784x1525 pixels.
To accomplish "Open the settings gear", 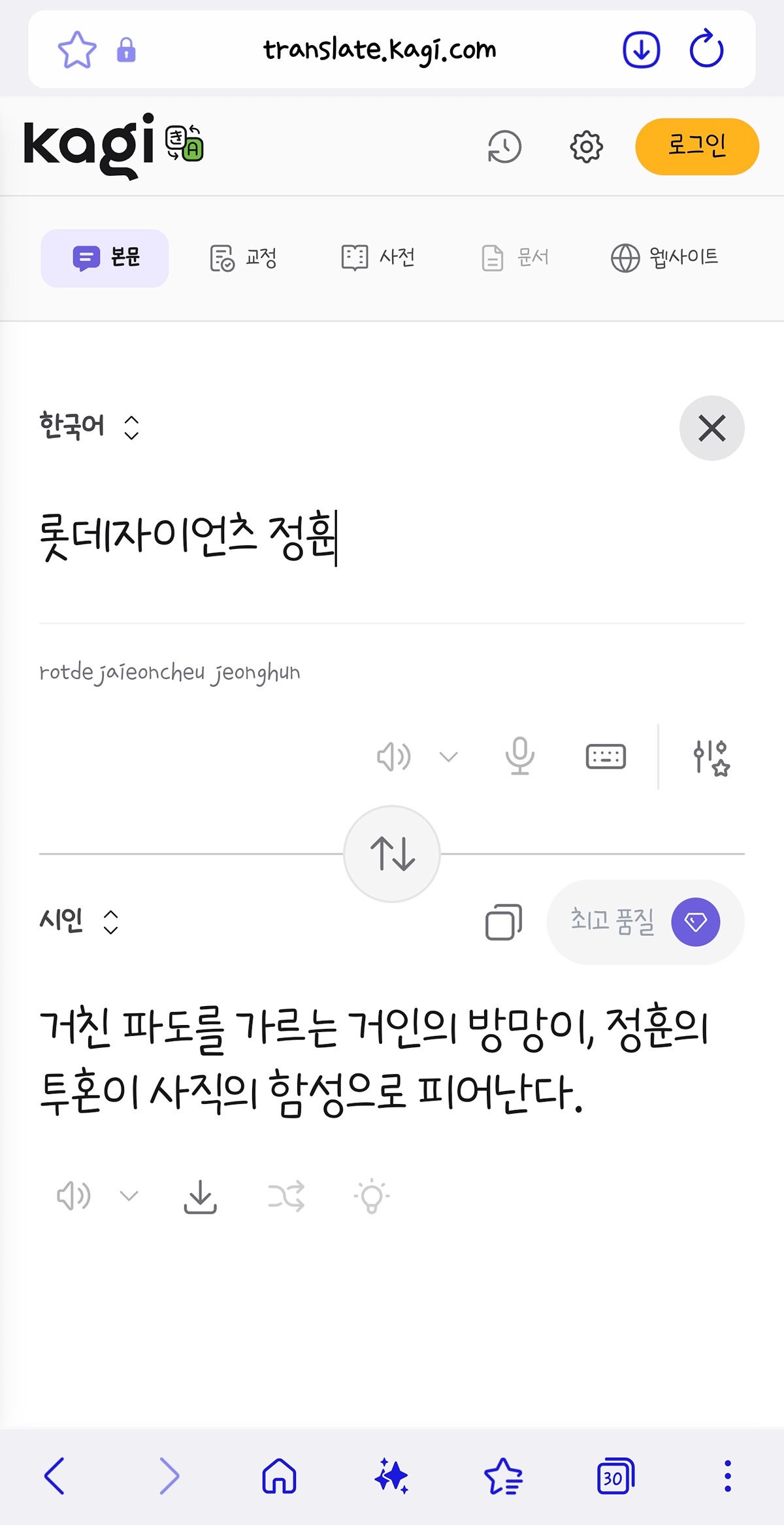I will pyautogui.click(x=586, y=146).
